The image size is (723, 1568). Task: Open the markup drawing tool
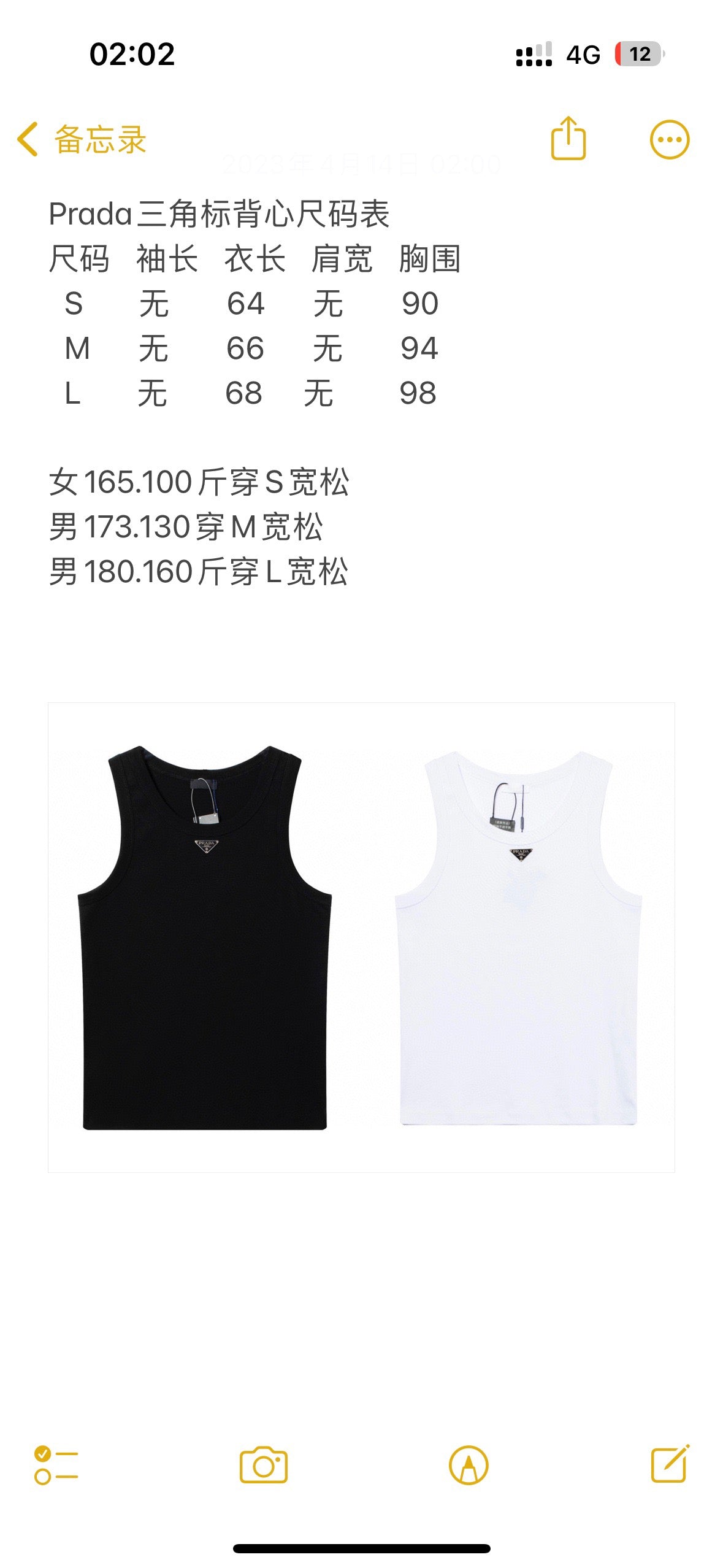(469, 1465)
